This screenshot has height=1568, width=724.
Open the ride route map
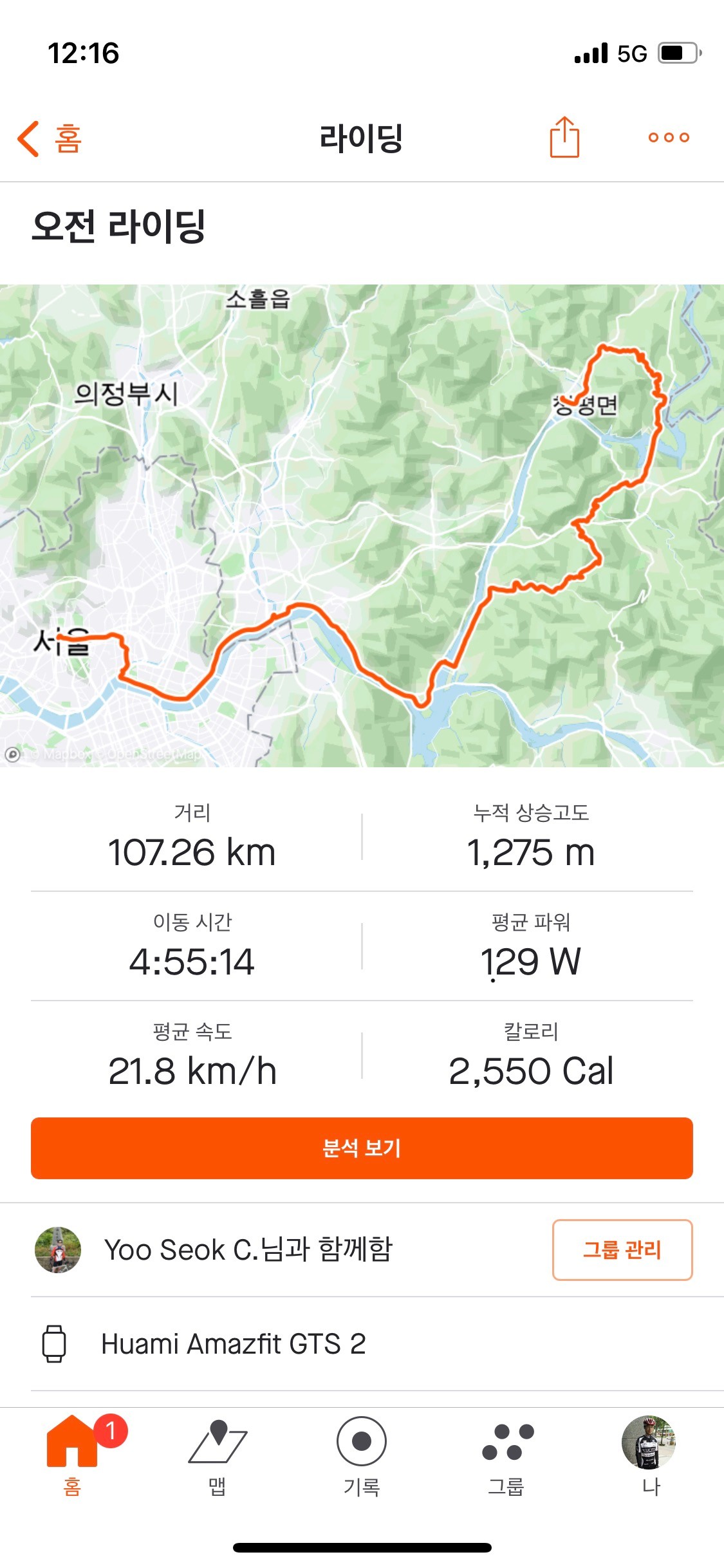pos(362,525)
